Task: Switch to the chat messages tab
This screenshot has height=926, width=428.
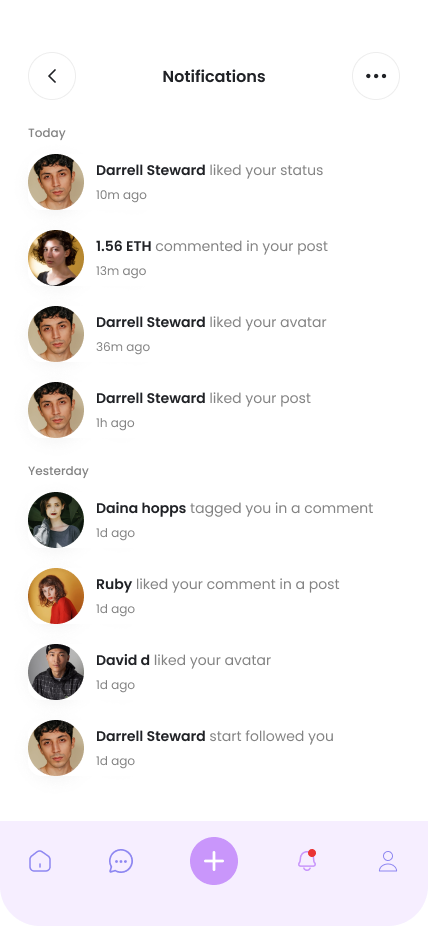Action: (x=121, y=861)
